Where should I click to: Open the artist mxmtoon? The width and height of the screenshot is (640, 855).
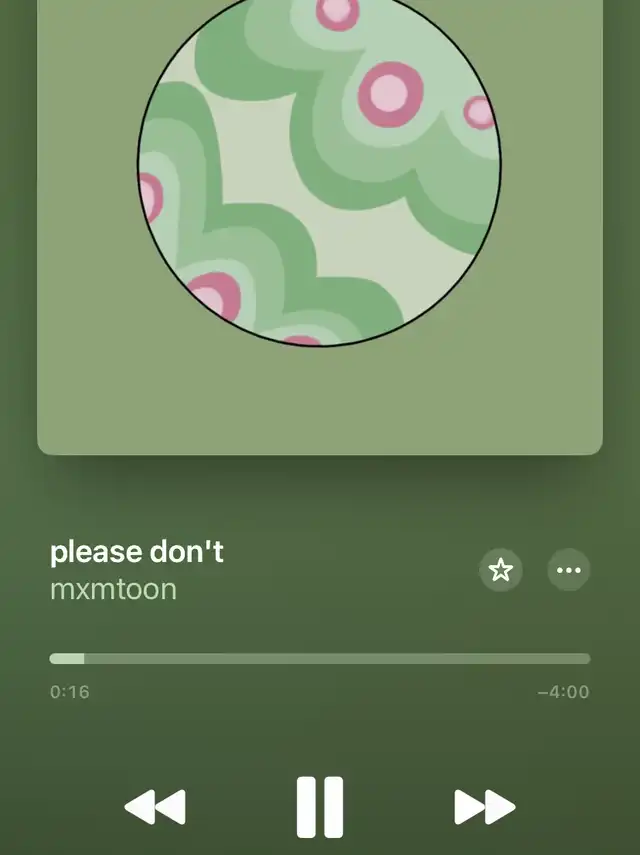(113, 588)
